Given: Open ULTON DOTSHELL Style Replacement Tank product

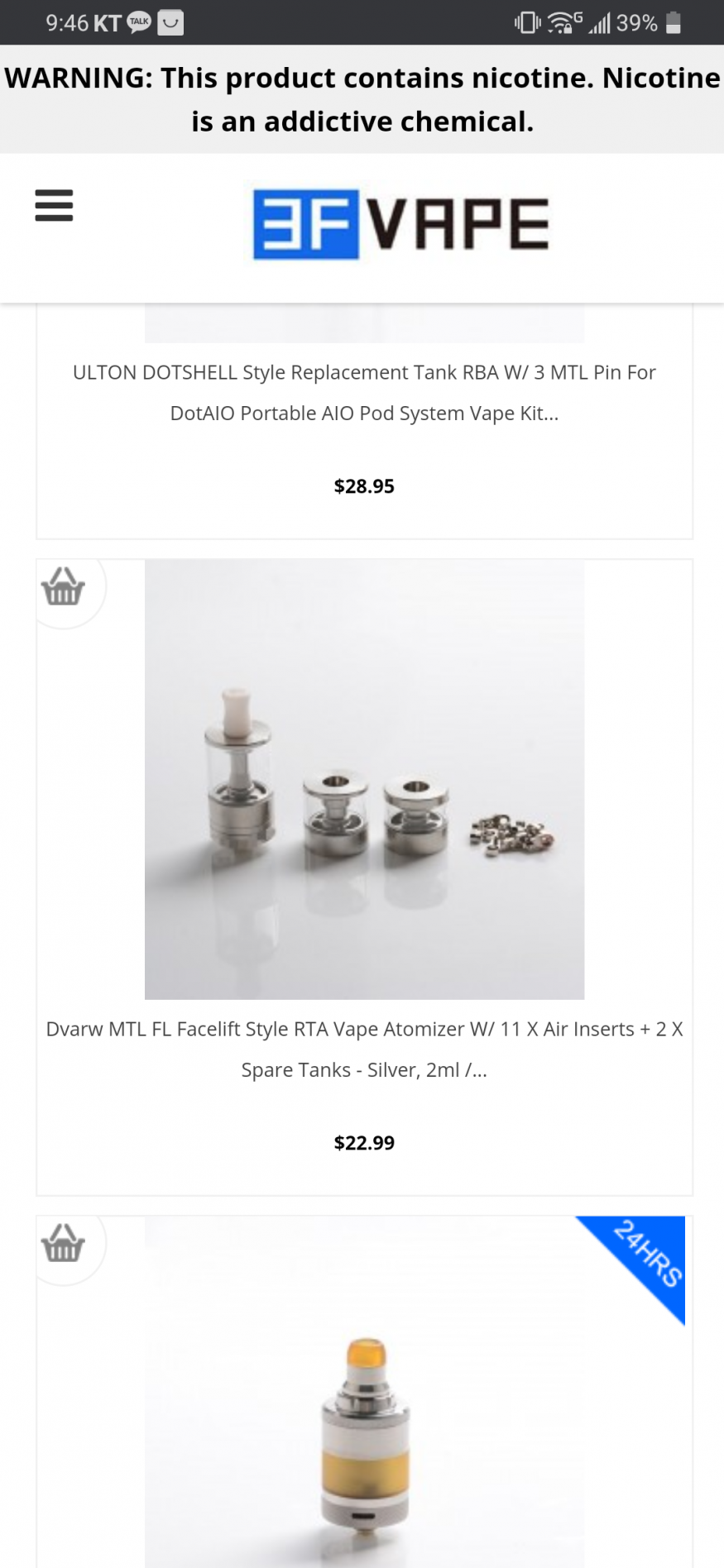Looking at the screenshot, I should [364, 392].
